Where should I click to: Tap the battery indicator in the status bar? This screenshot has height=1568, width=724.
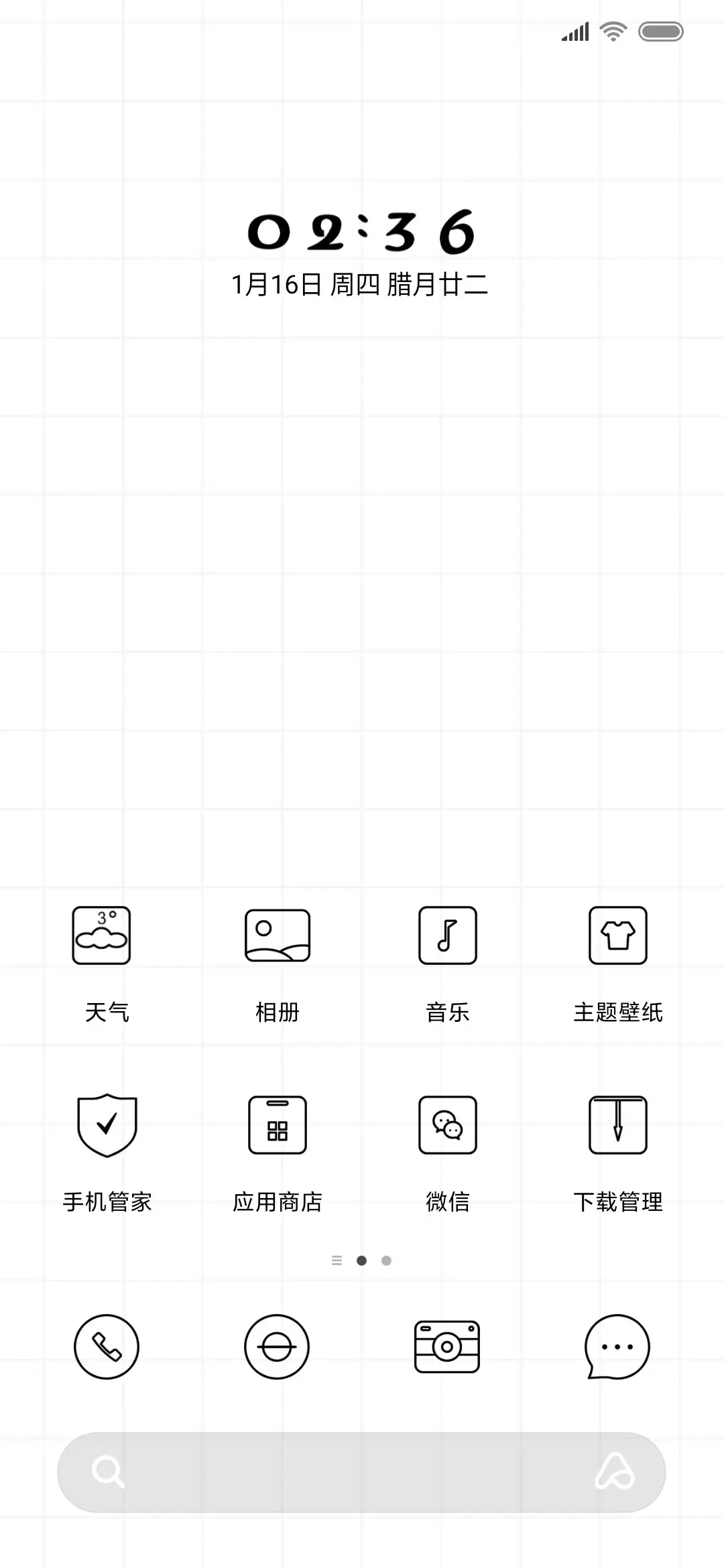661,31
